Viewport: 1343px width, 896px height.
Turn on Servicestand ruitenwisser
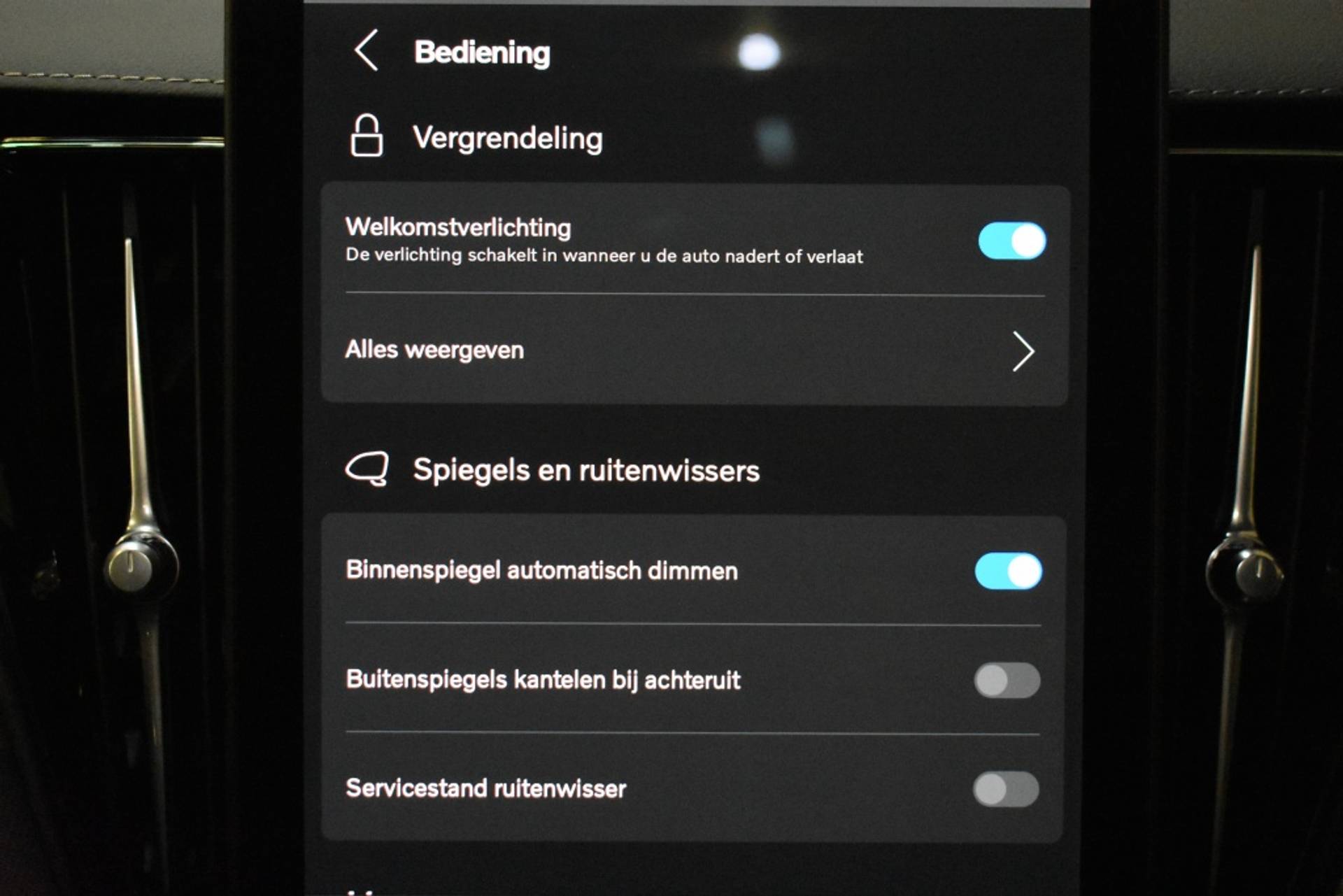[1005, 789]
